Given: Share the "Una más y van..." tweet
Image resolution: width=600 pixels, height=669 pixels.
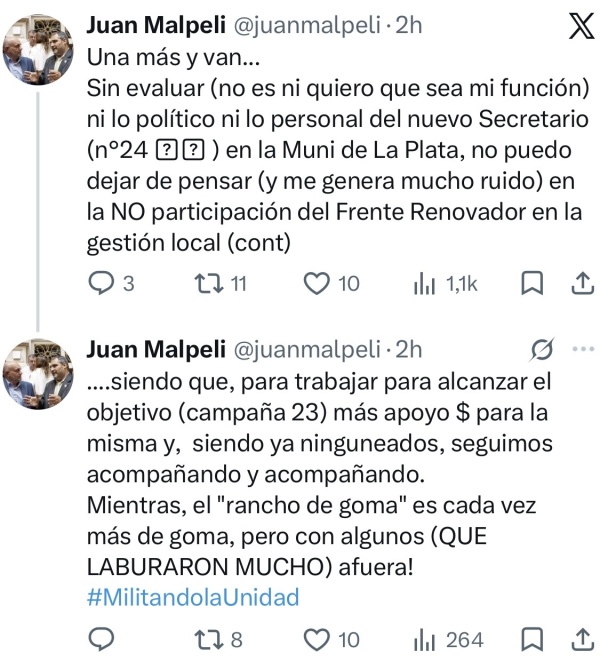Looking at the screenshot, I should point(583,284).
